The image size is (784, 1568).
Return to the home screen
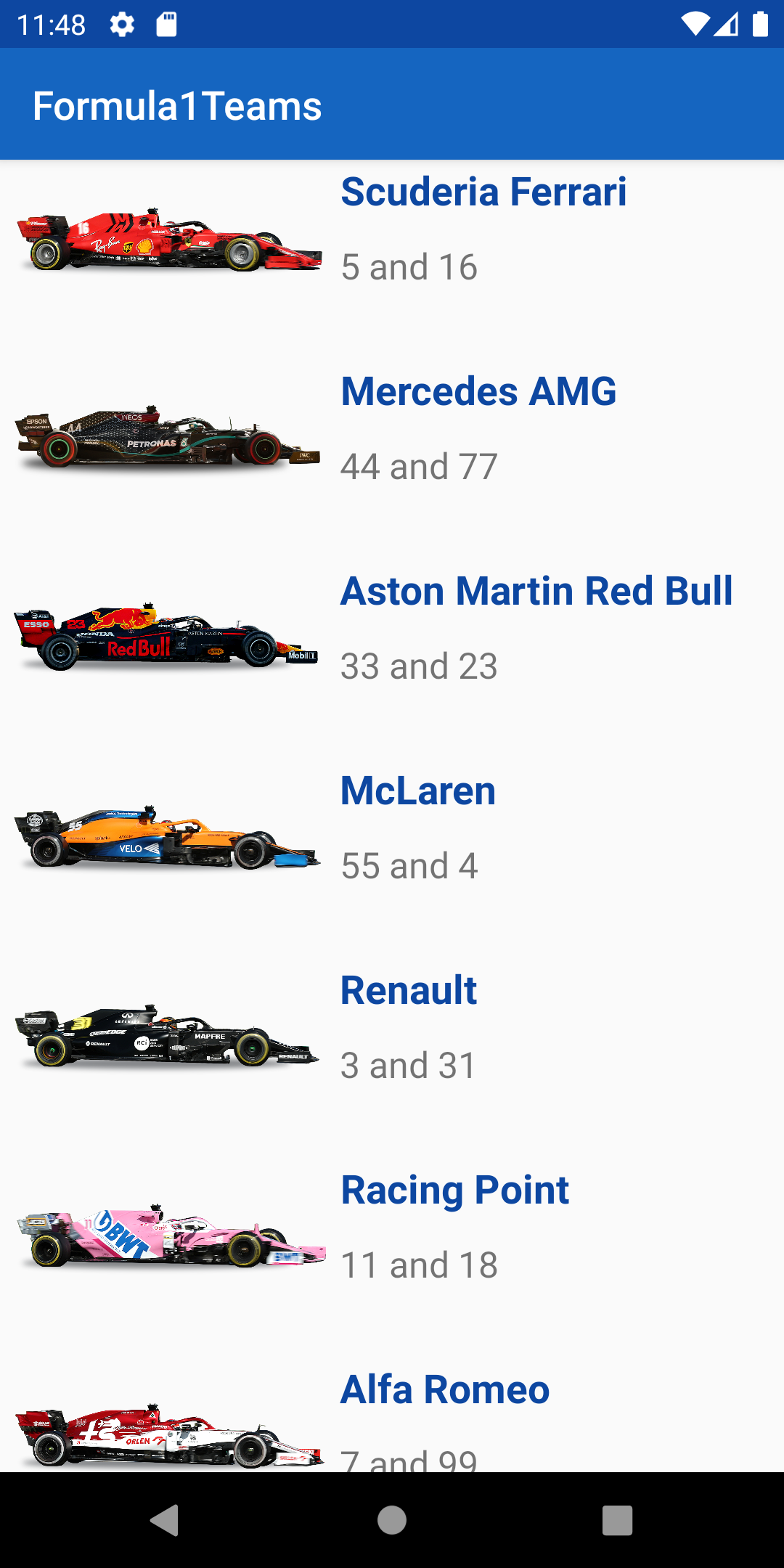(x=392, y=1520)
